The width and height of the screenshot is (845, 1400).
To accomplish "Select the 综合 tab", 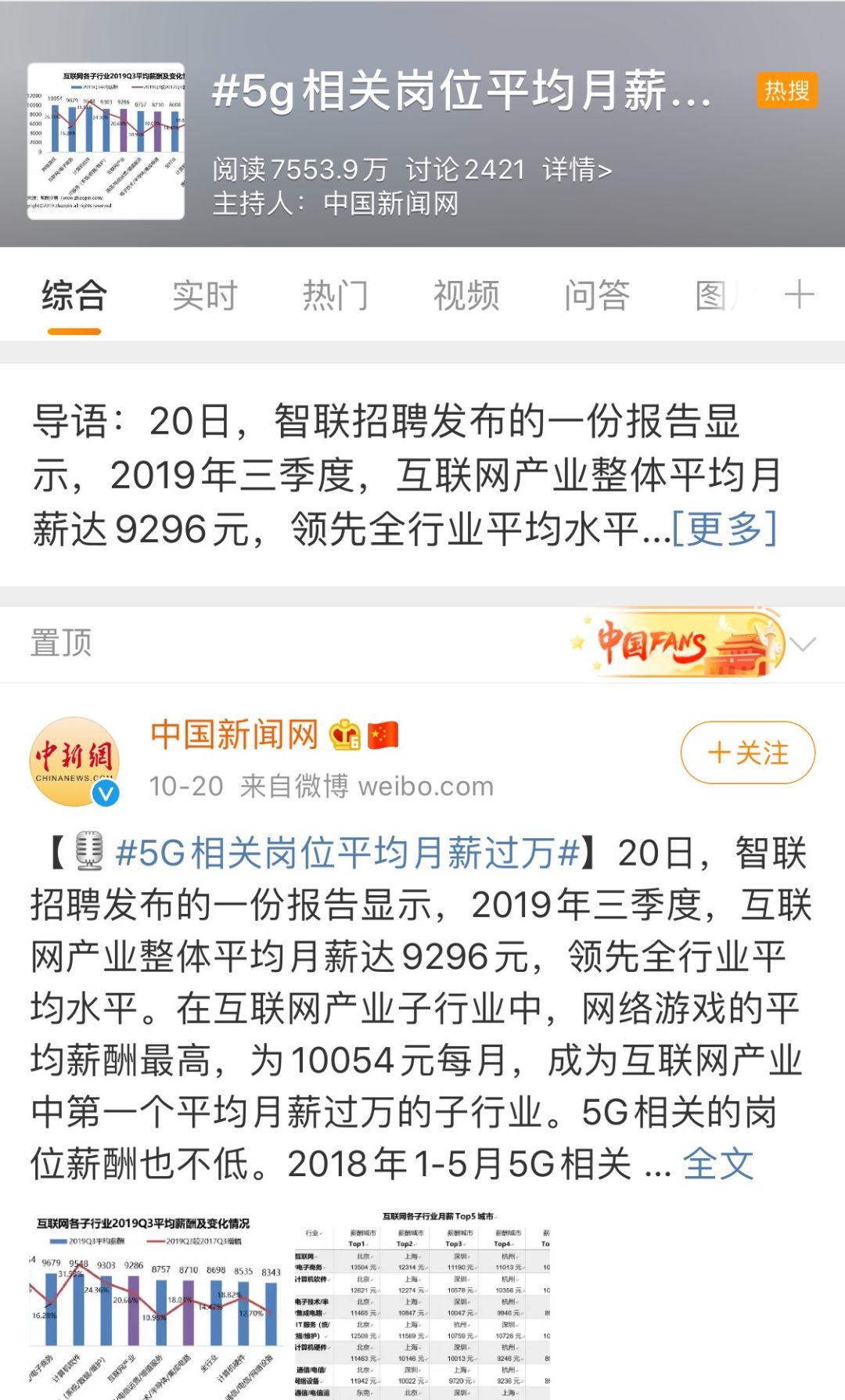I will pyautogui.click(x=74, y=297).
